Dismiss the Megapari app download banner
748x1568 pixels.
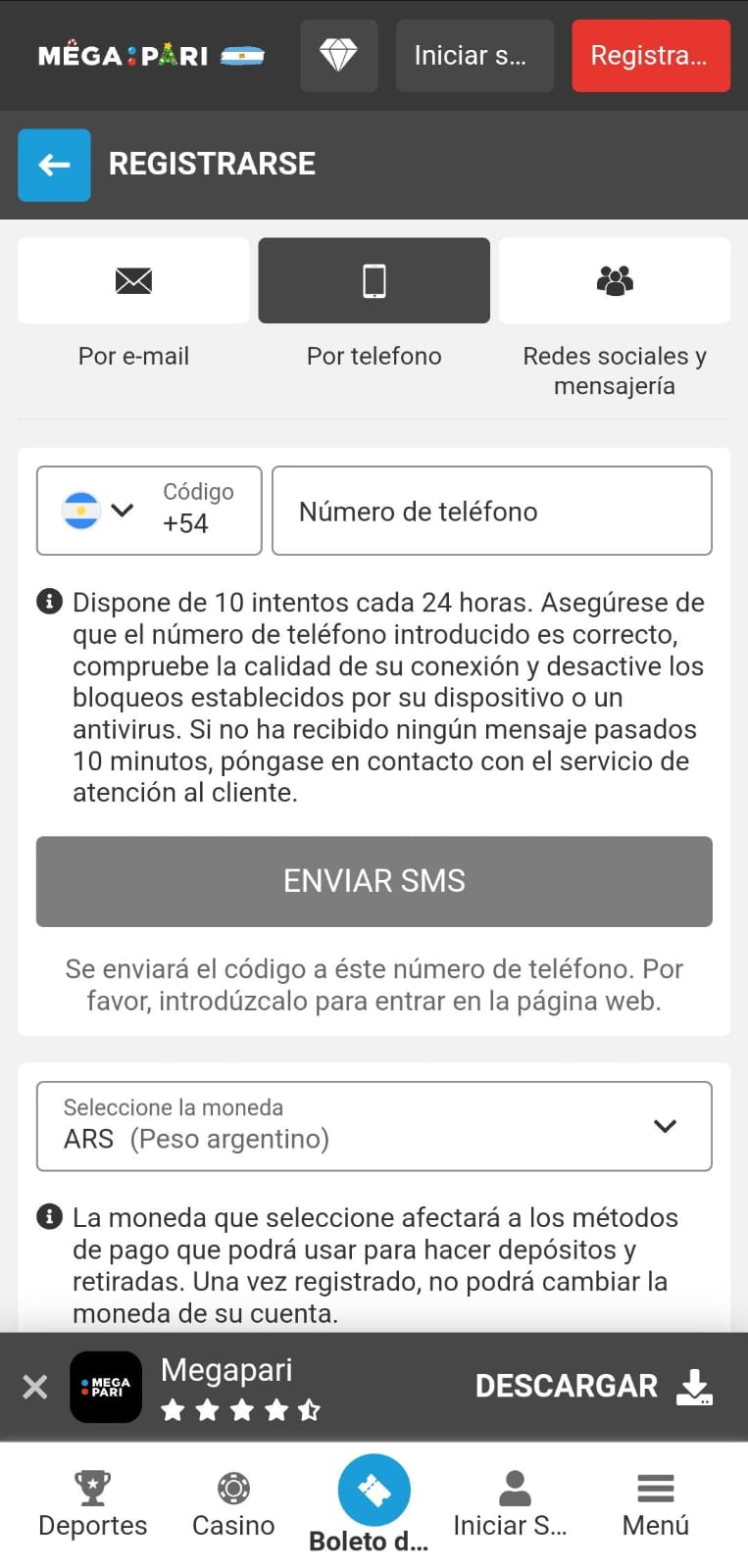[35, 1387]
